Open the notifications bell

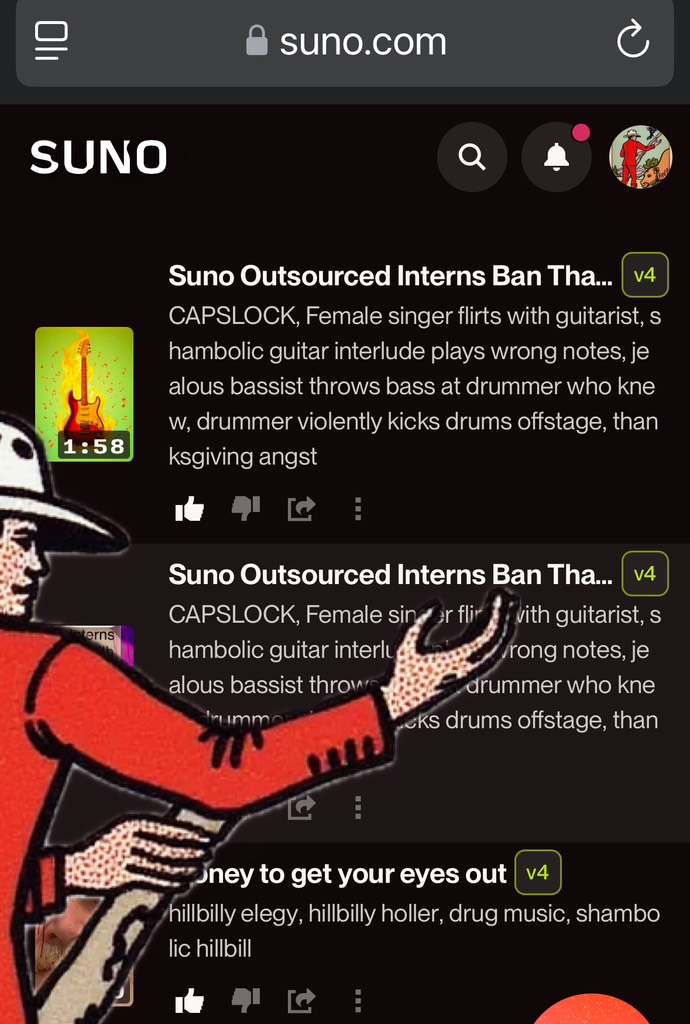[556, 157]
